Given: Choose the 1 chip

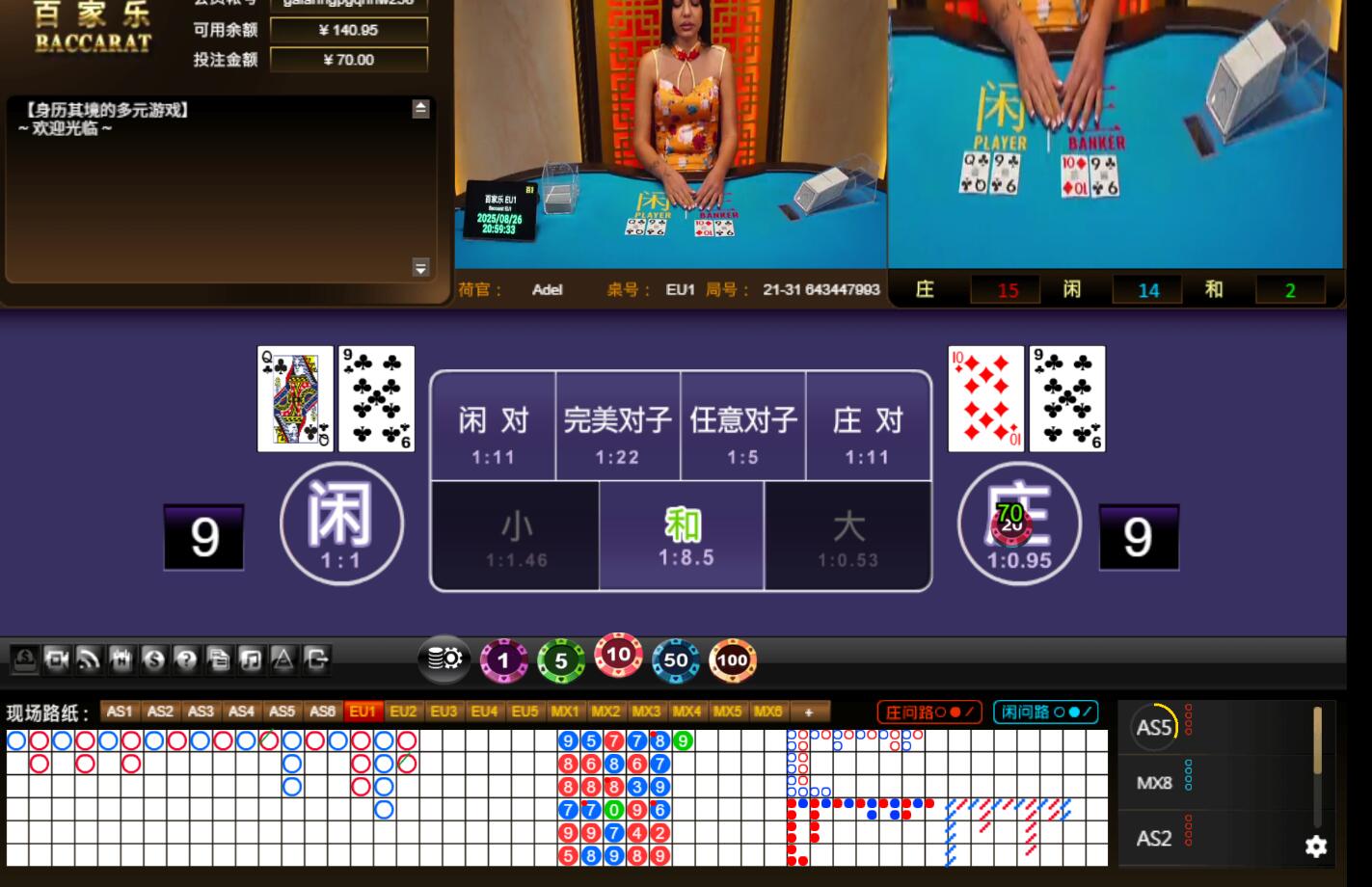Looking at the screenshot, I should 503,660.
